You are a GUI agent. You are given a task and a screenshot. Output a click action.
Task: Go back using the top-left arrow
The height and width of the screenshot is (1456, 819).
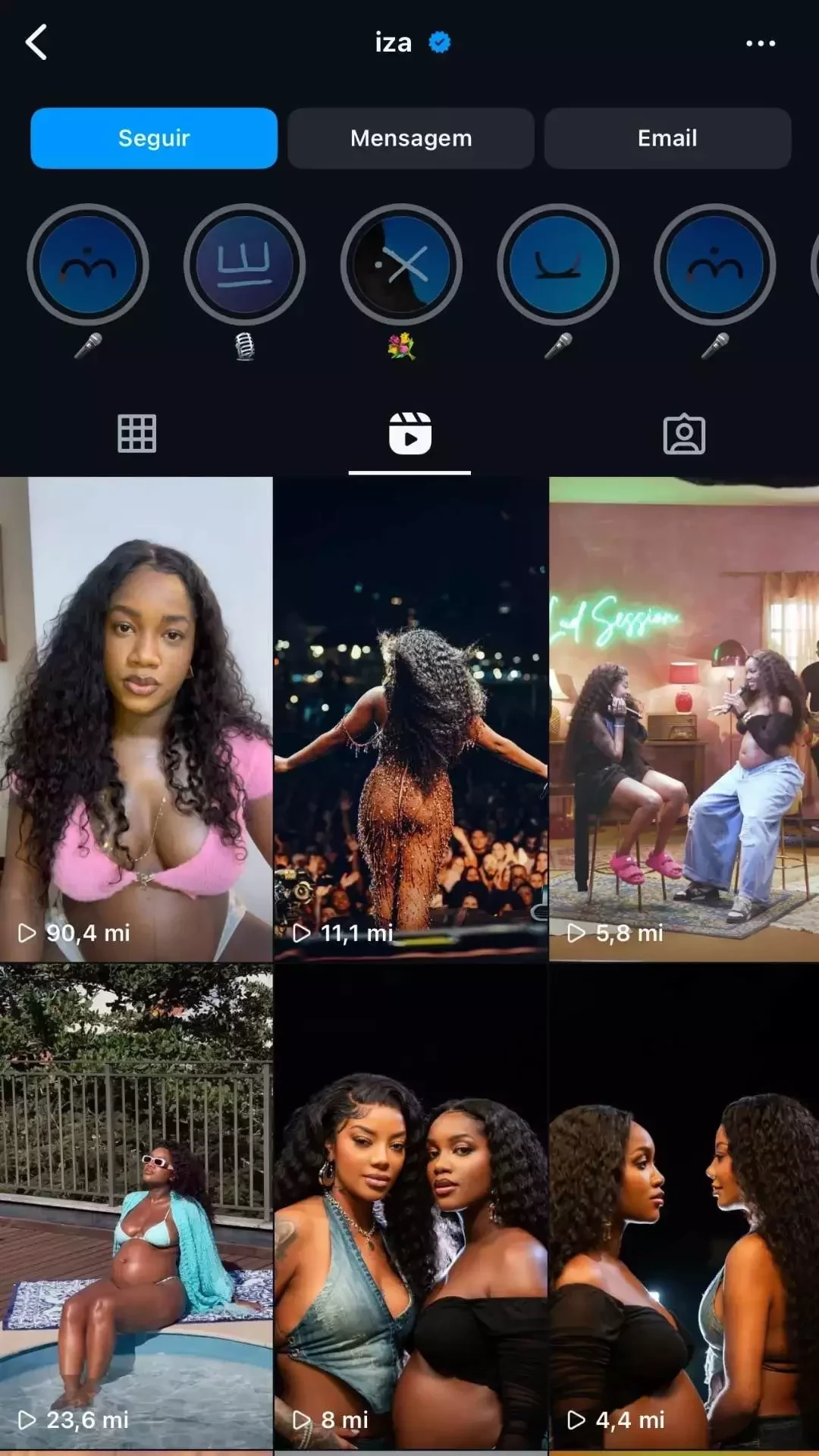[36, 42]
